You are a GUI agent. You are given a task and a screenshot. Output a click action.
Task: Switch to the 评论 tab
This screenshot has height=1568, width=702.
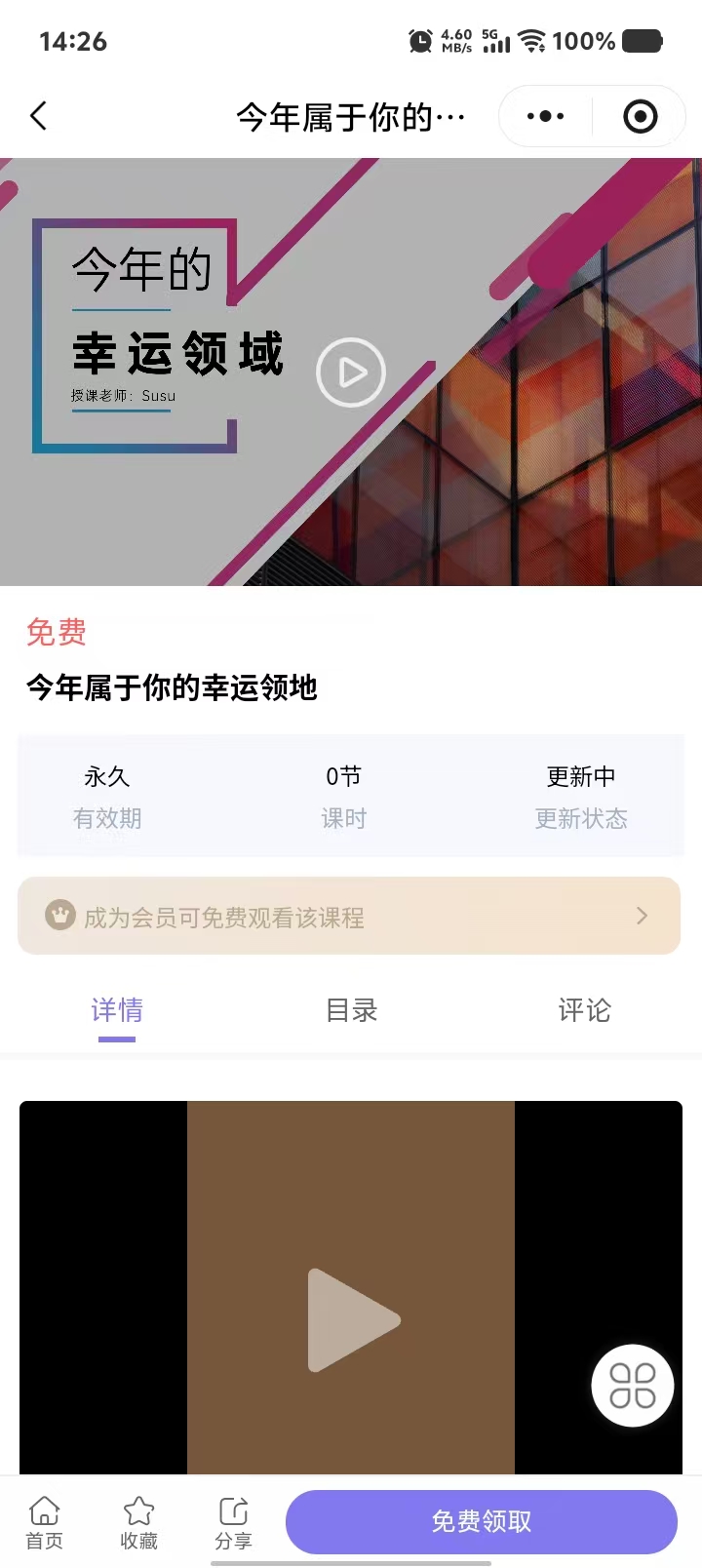[584, 1010]
